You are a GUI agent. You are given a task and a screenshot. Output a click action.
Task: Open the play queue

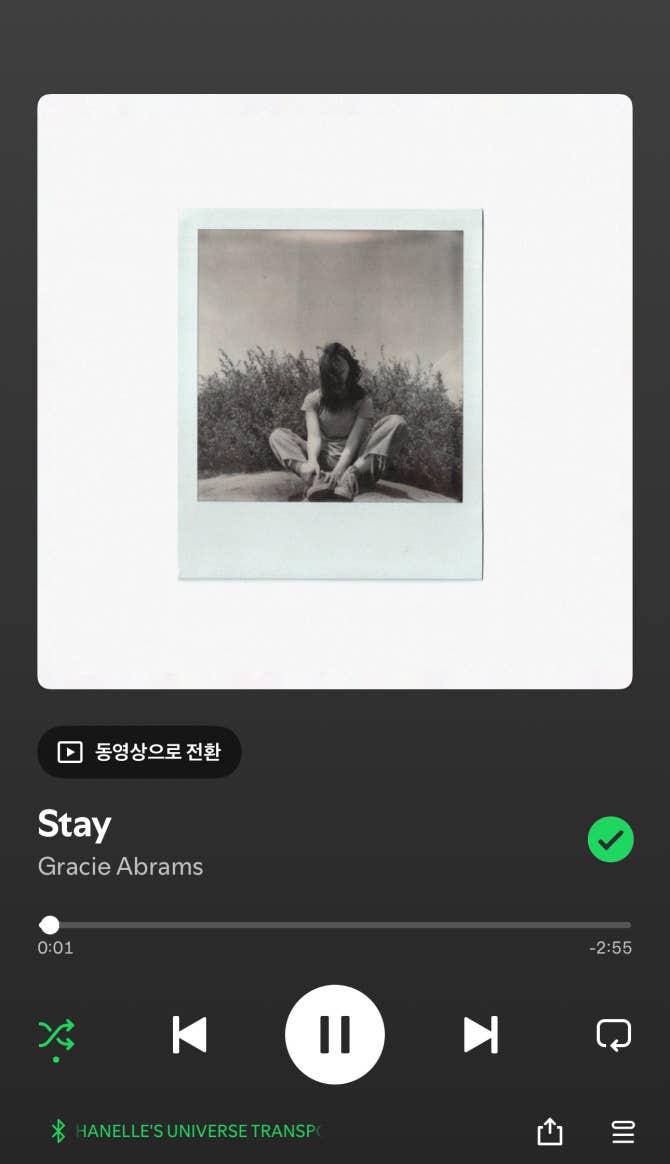(622, 1131)
